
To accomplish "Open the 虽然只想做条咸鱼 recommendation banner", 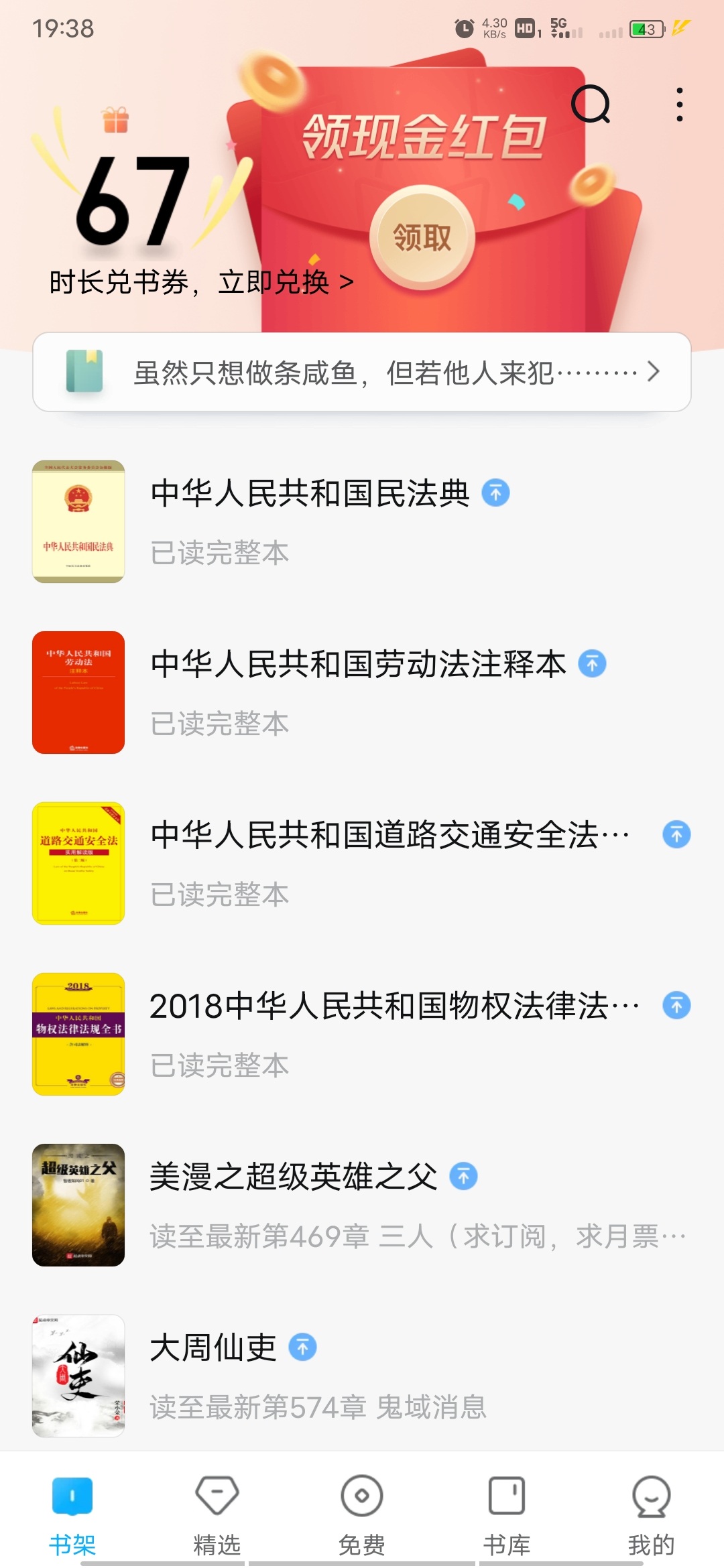I will (x=362, y=372).
